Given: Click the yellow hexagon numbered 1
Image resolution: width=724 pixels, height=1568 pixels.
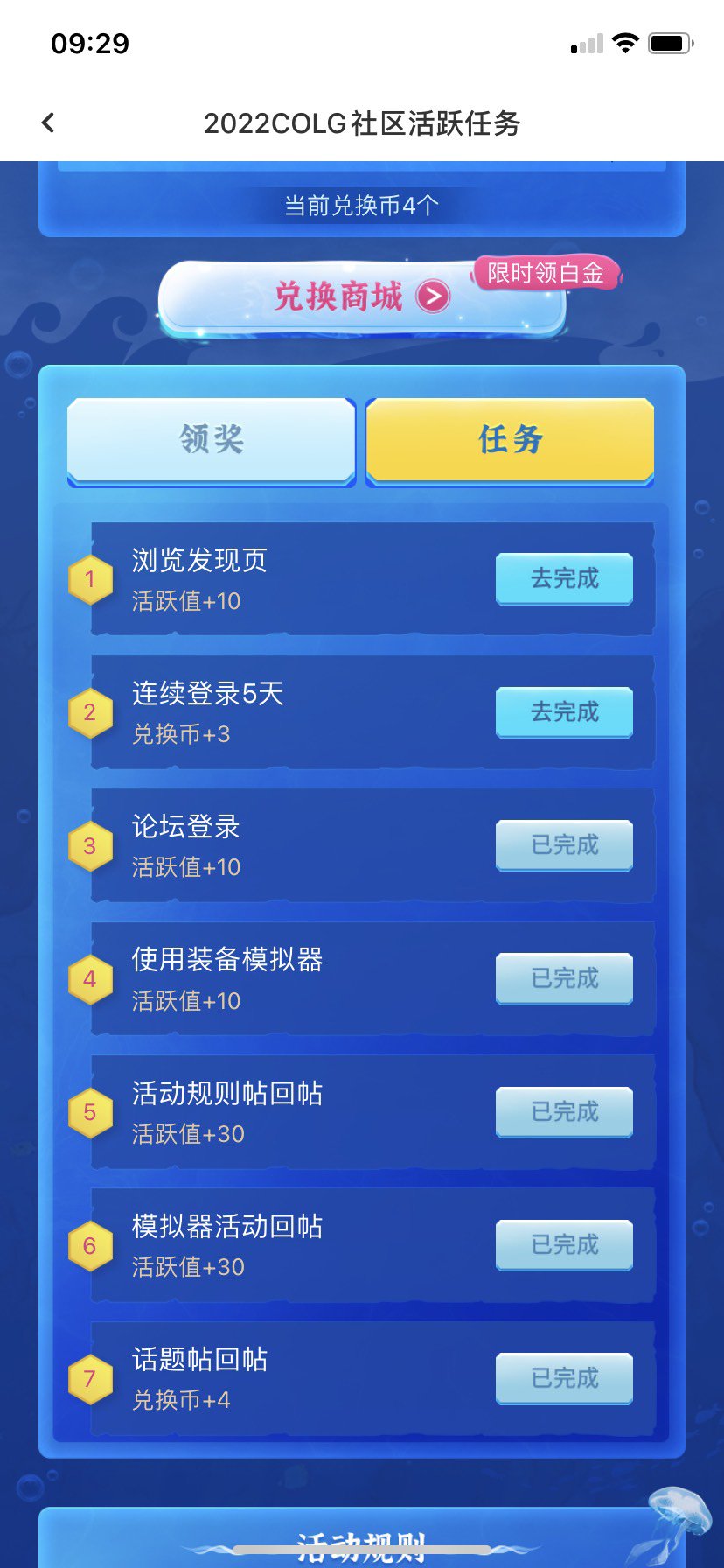Looking at the screenshot, I should coord(90,579).
